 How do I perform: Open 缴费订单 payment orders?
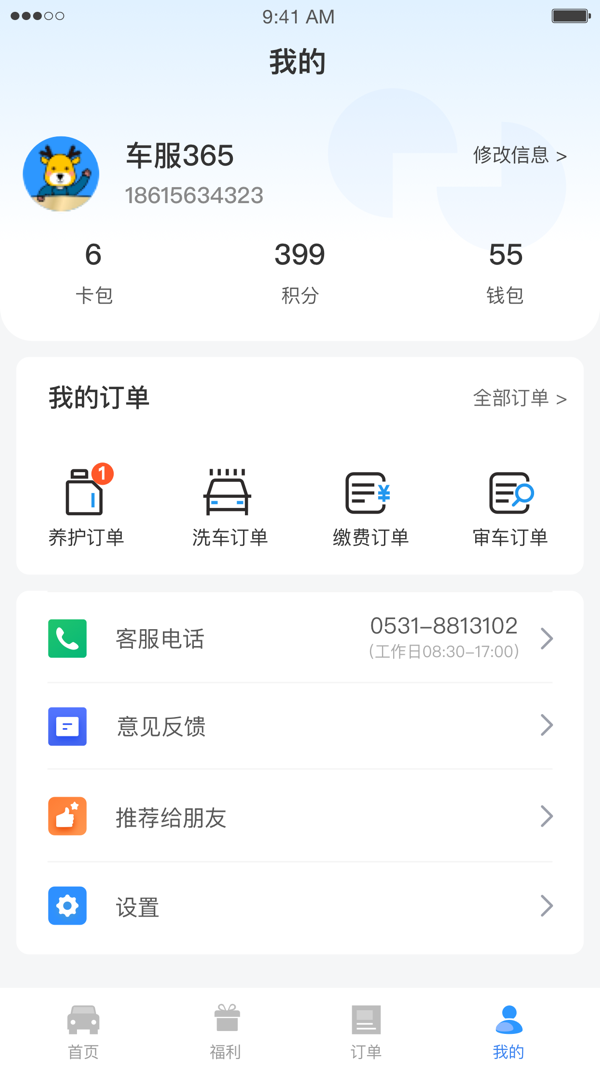[x=370, y=508]
